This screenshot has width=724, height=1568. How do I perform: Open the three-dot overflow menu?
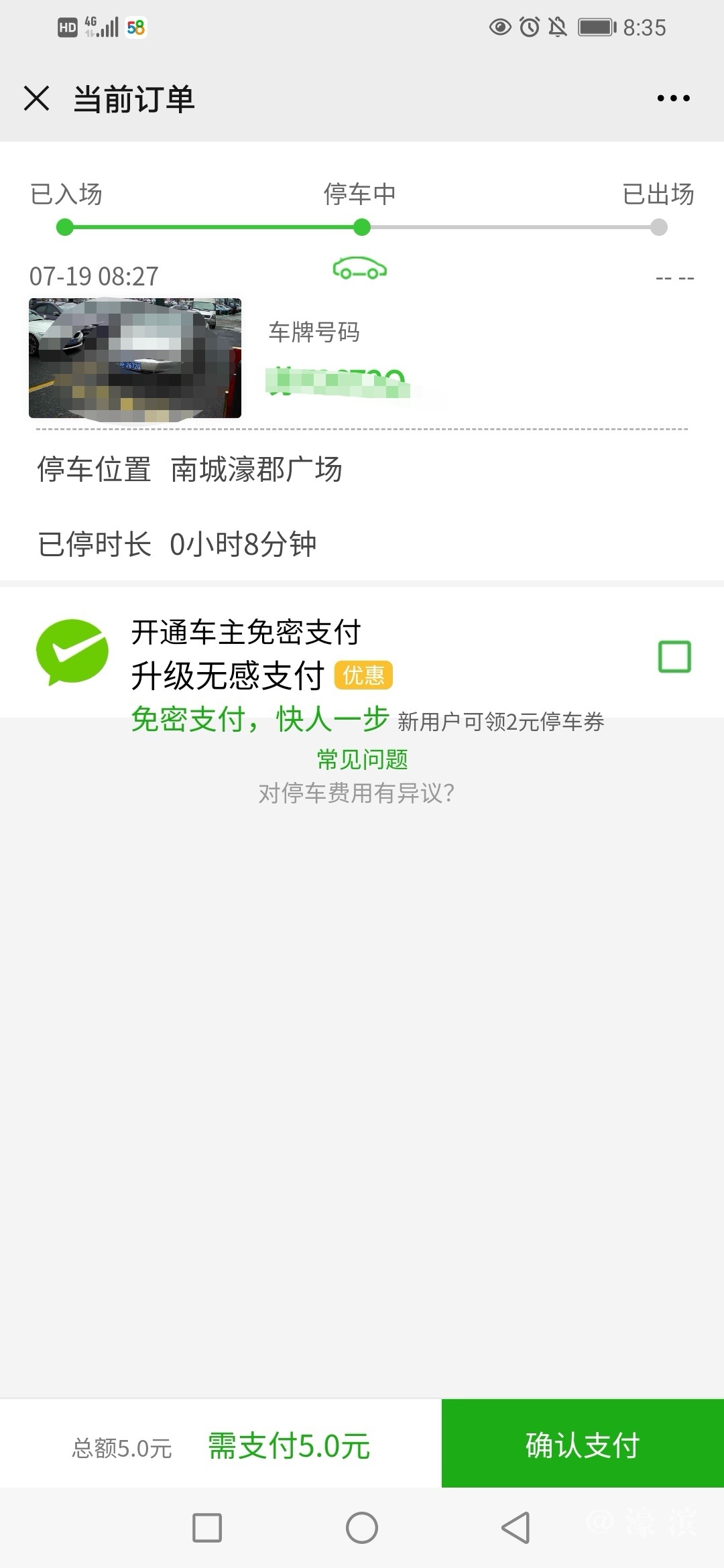coord(673,99)
